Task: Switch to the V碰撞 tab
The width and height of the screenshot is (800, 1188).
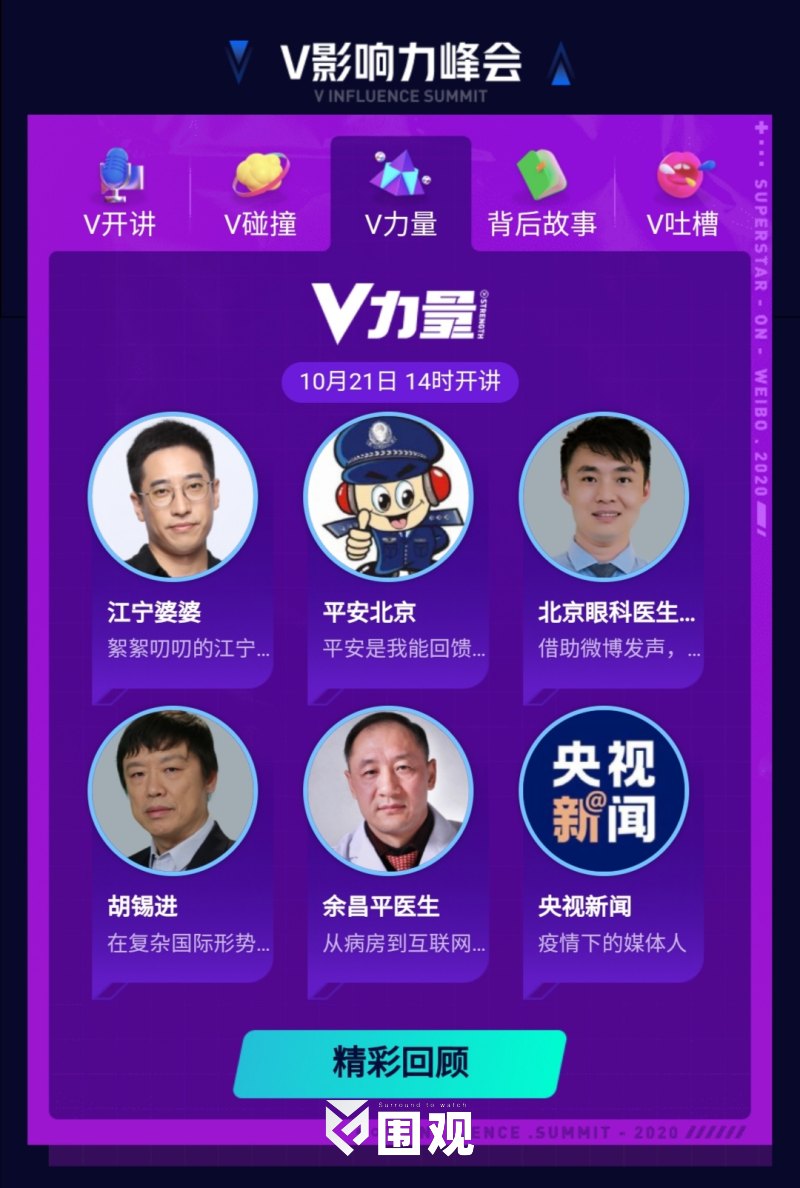Action: (261, 195)
